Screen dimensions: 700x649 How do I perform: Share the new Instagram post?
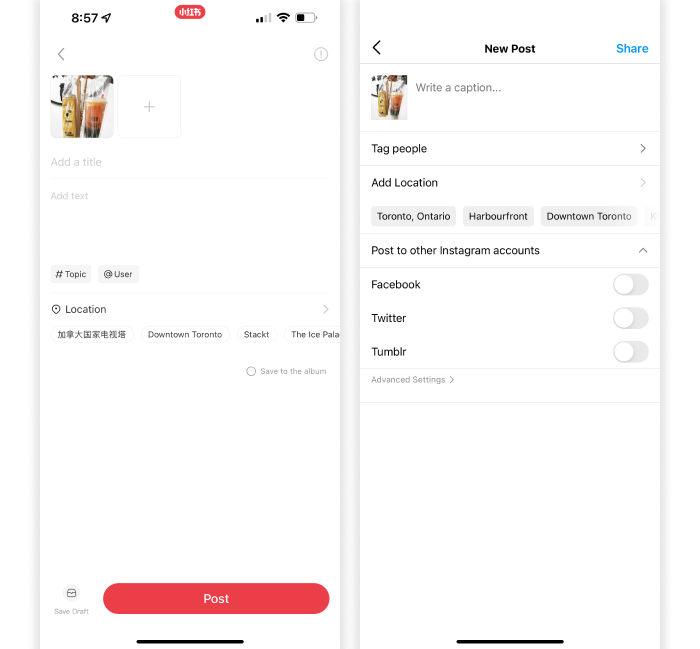click(x=632, y=48)
